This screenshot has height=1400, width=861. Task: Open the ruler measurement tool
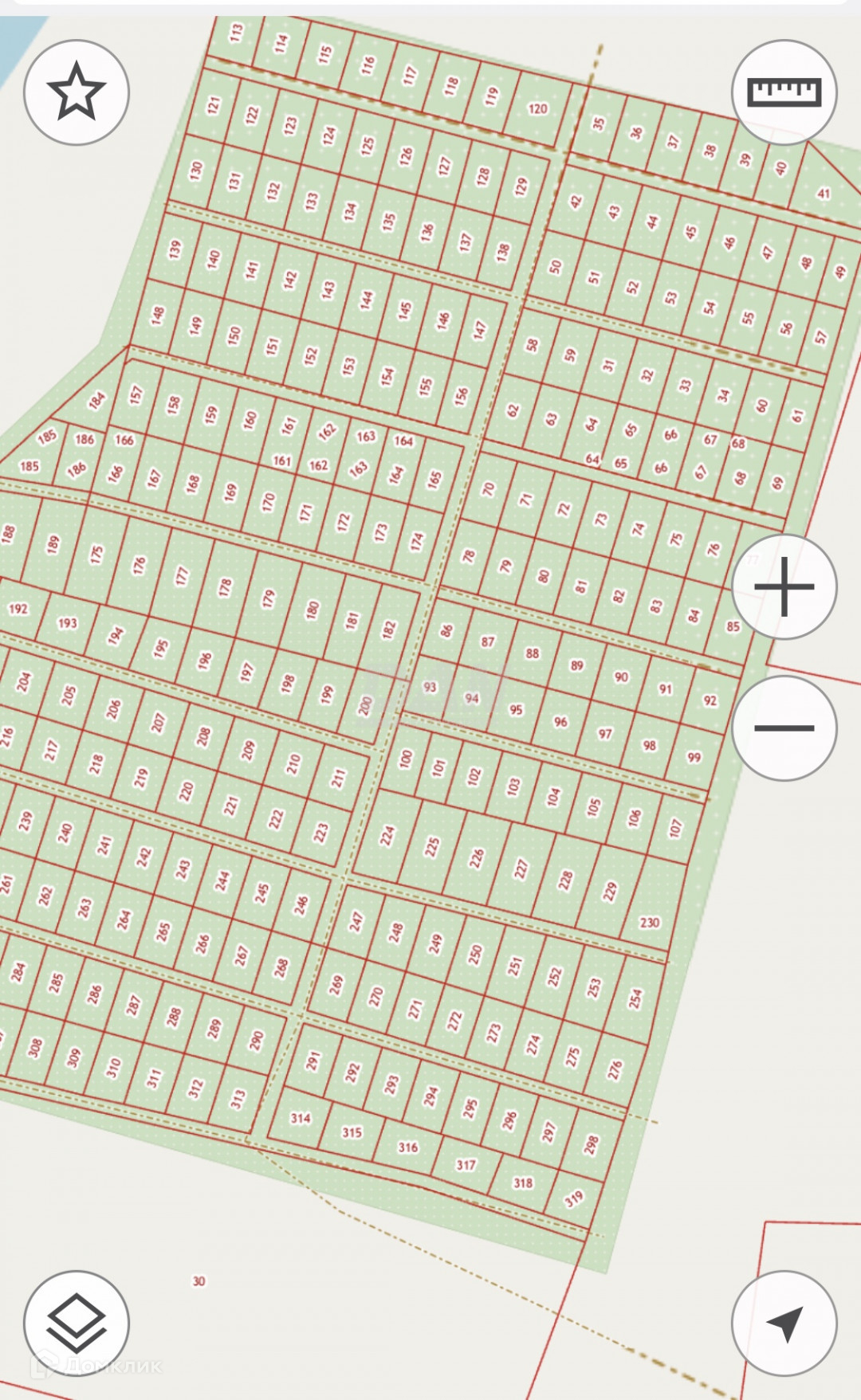click(784, 92)
